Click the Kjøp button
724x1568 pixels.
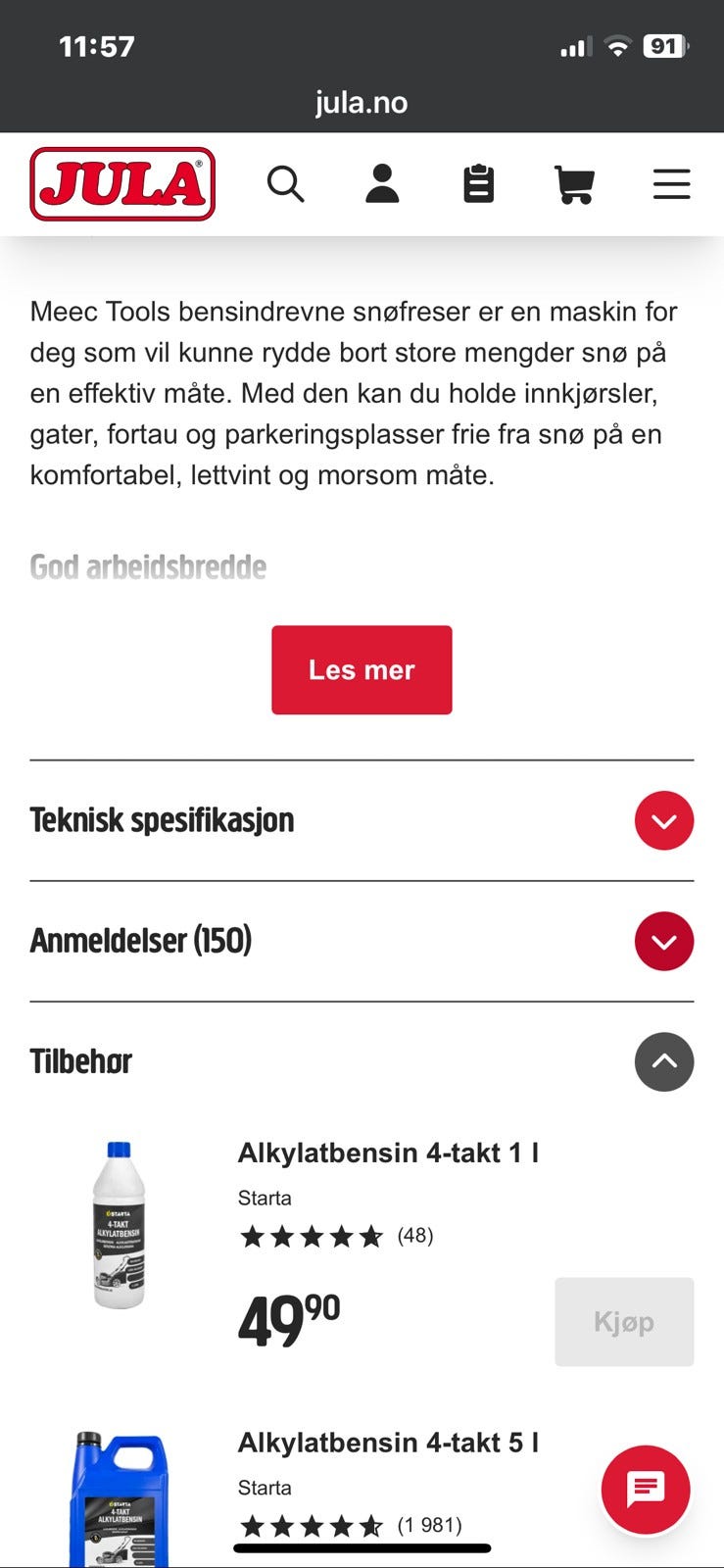coord(624,1321)
